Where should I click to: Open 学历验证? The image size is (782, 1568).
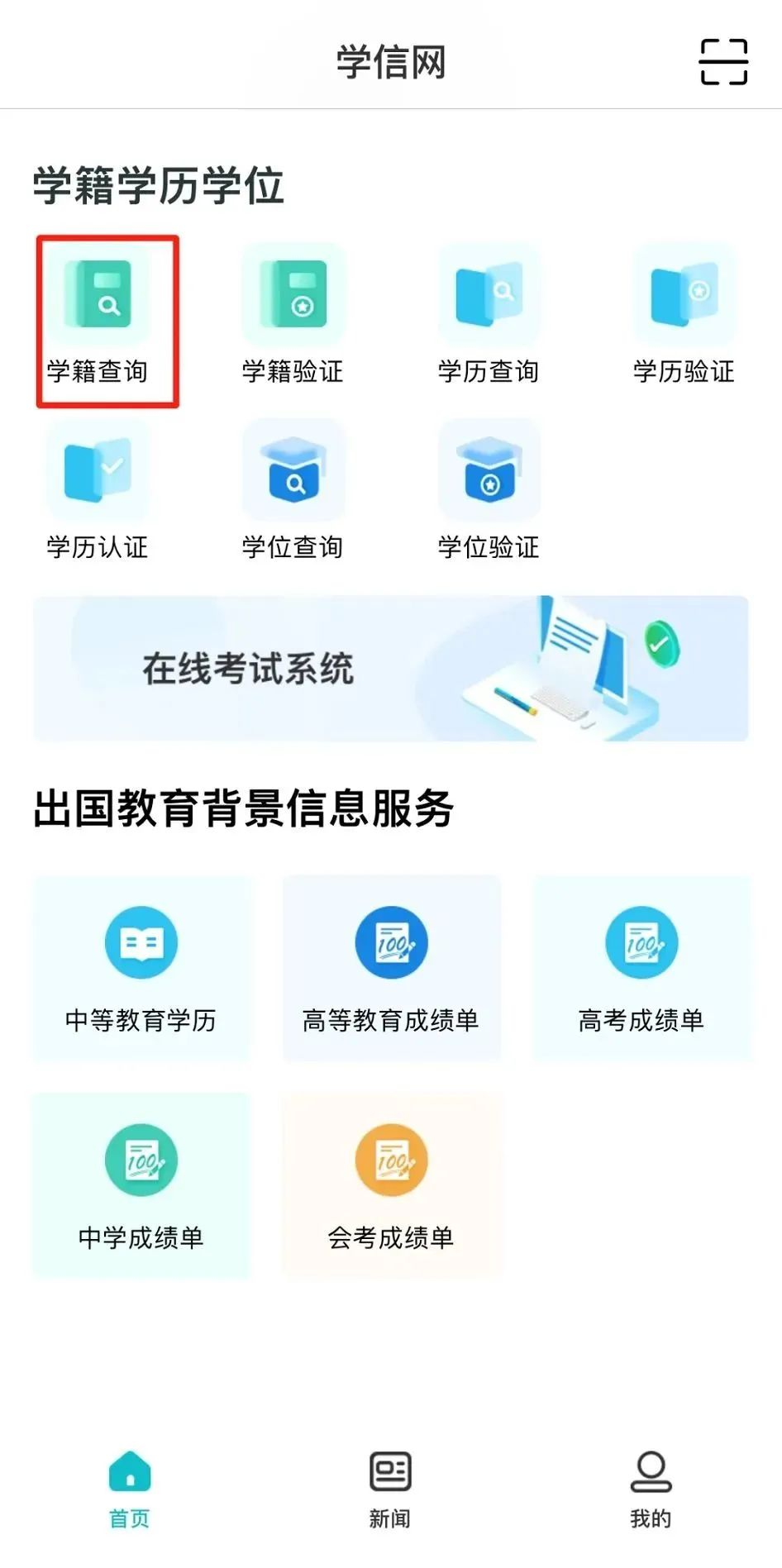[684, 318]
